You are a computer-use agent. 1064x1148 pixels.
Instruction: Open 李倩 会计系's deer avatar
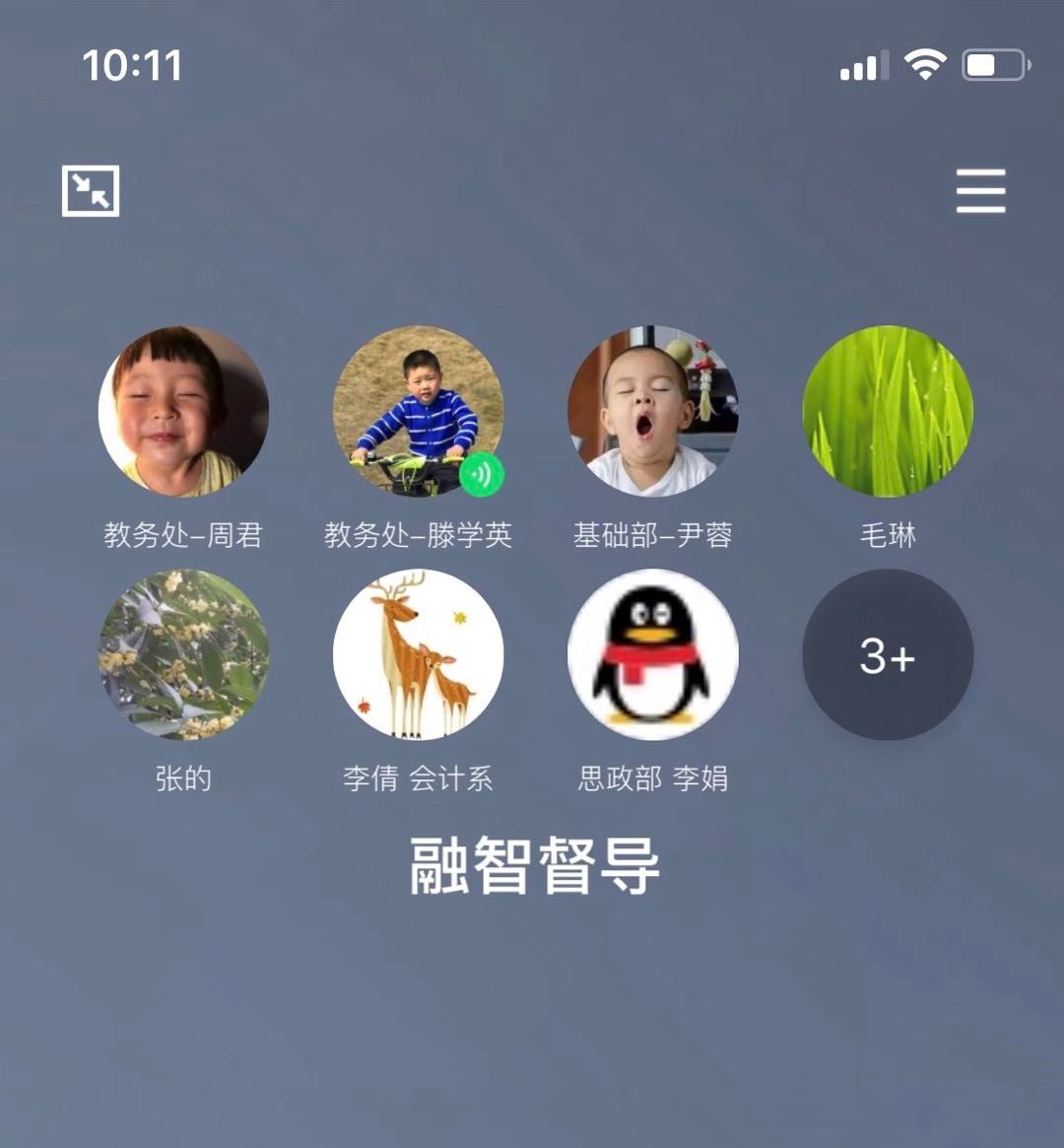418,654
